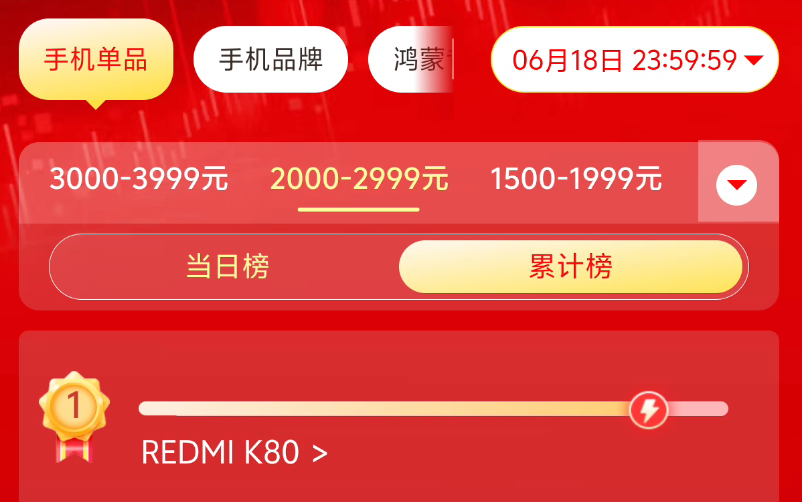This screenshot has width=802, height=502.
Task: Open the REDMI K80 product link
Action: [x=234, y=453]
